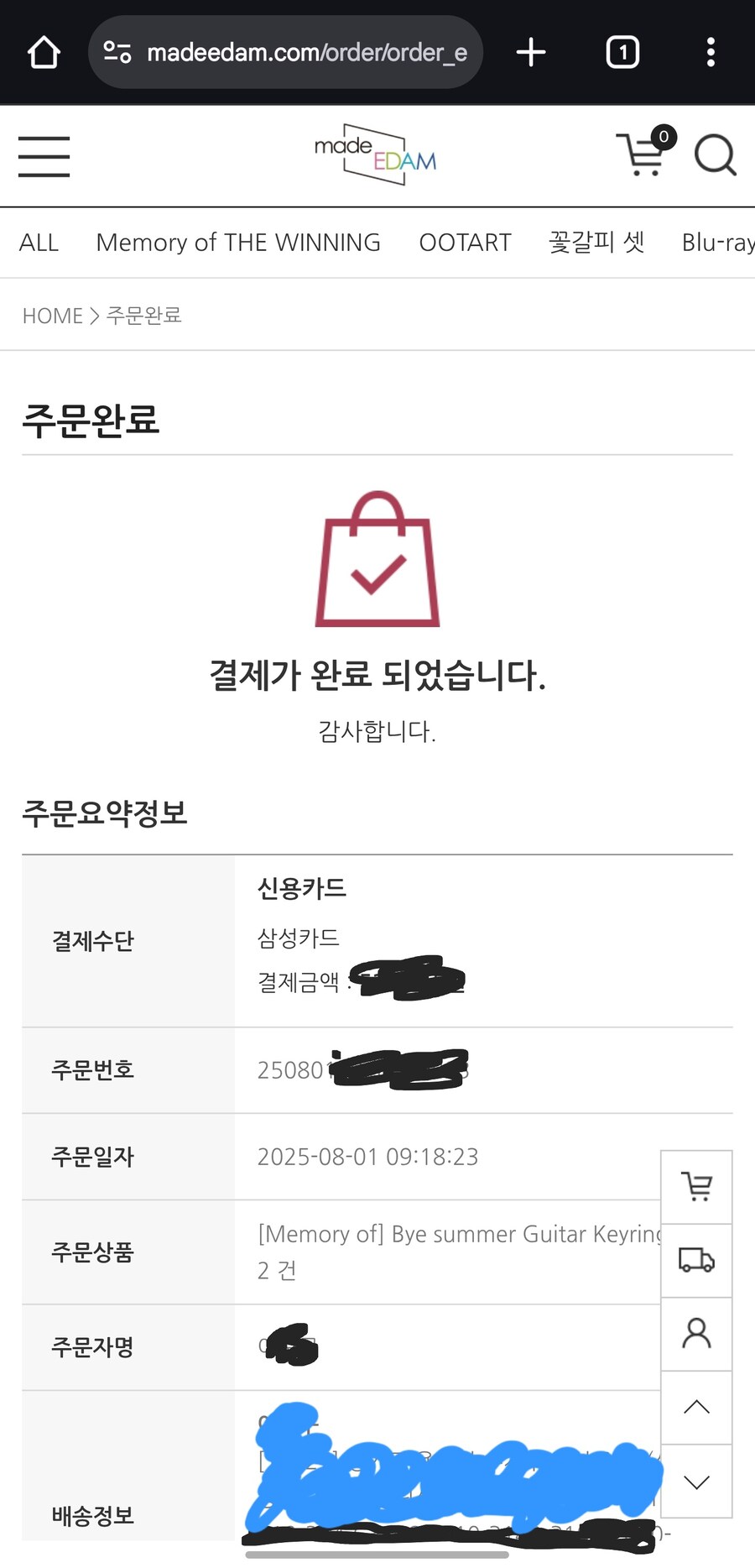Switch to the OOTART category
Image resolution: width=755 pixels, height=1568 pixels.
point(465,243)
